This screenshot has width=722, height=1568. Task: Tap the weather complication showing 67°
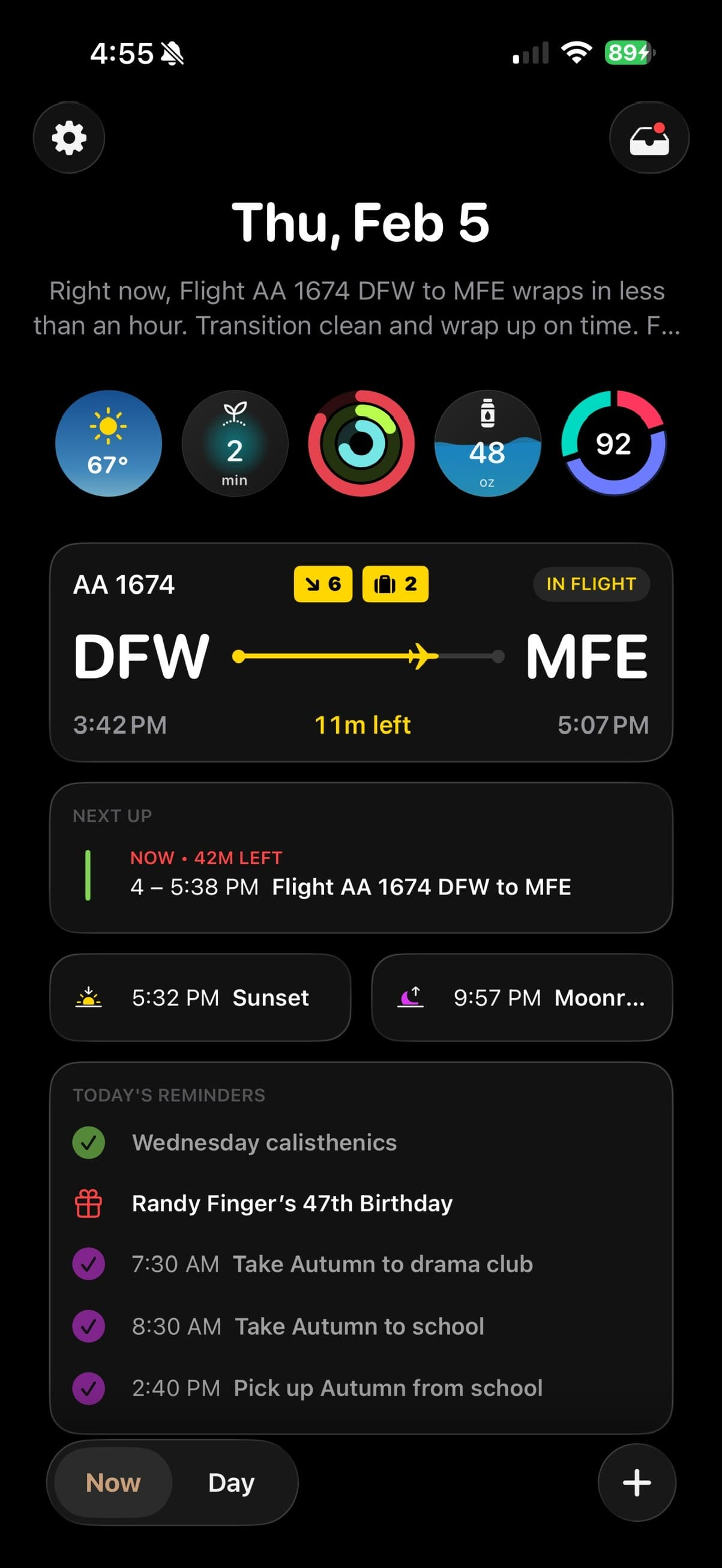click(x=109, y=444)
